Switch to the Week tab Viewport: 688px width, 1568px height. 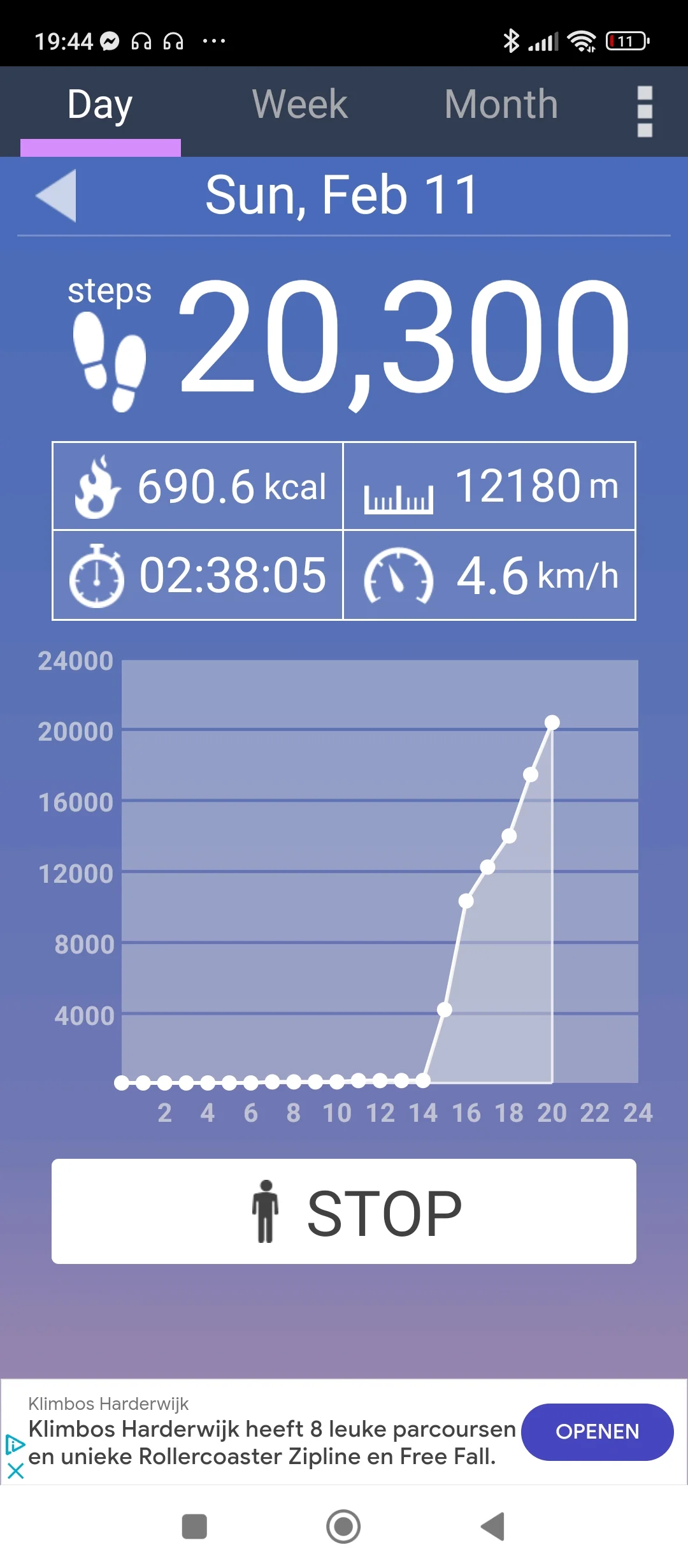299,105
